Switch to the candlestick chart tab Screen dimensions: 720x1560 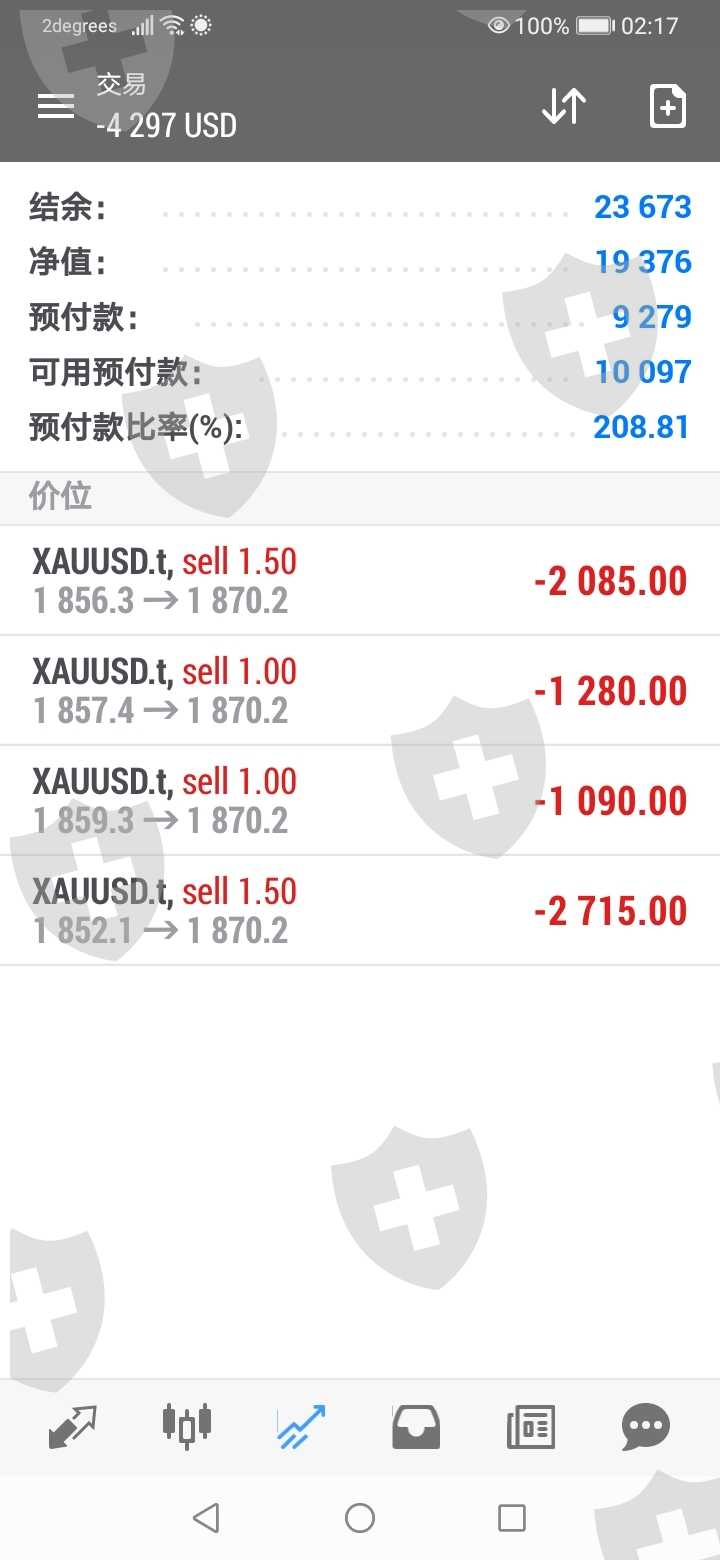pyautogui.click(x=187, y=1426)
